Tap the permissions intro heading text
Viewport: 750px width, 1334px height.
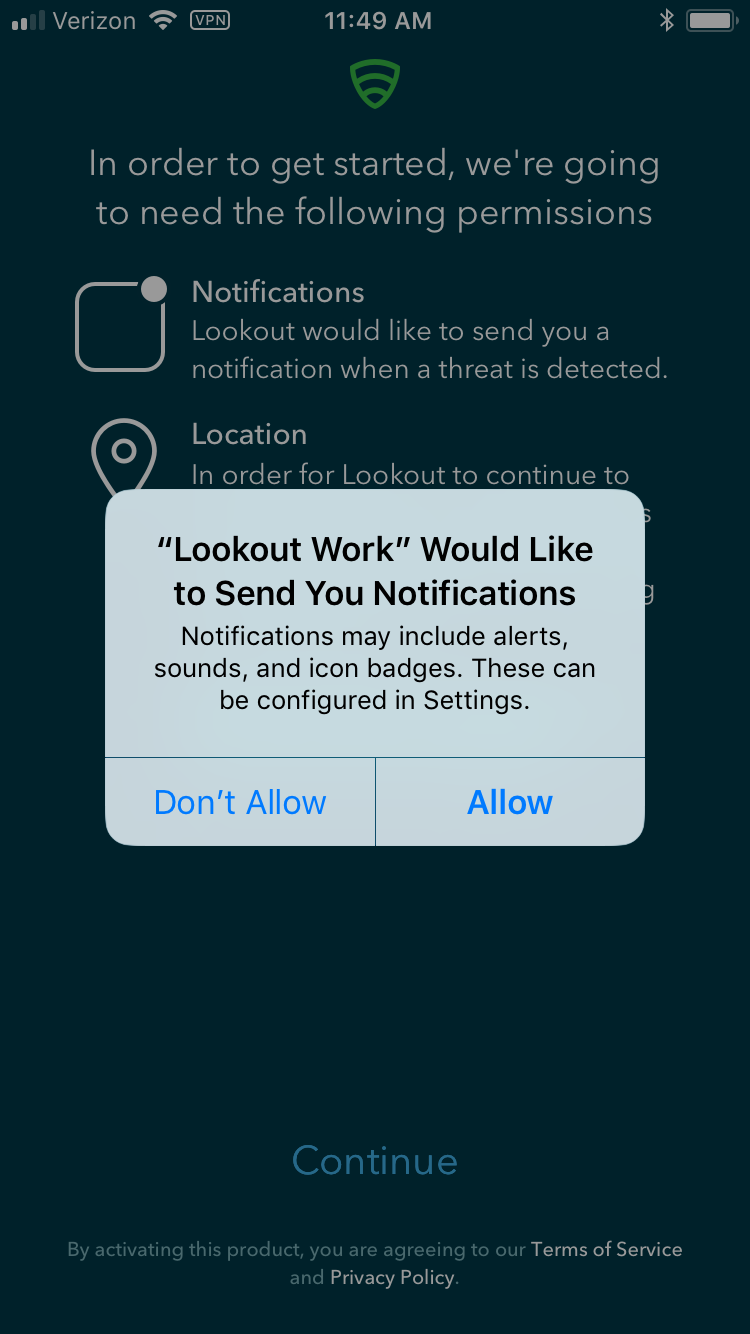[374, 187]
